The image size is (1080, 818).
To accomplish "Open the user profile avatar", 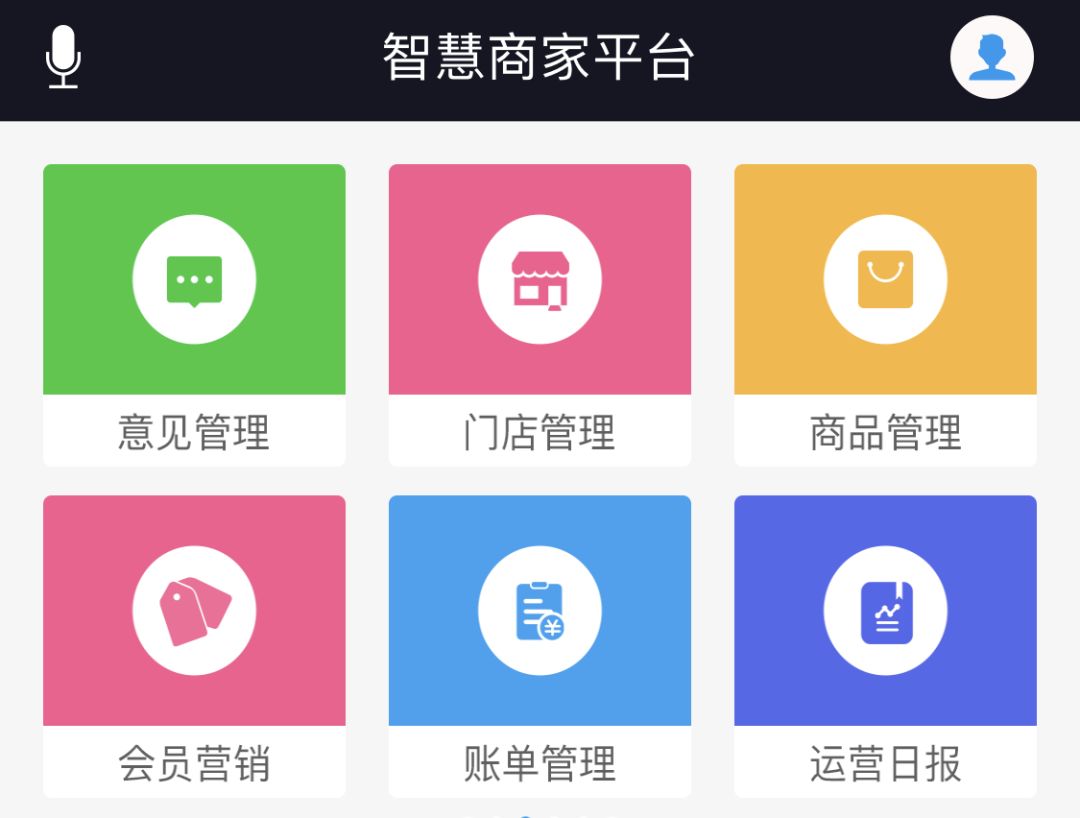I will pos(991,57).
